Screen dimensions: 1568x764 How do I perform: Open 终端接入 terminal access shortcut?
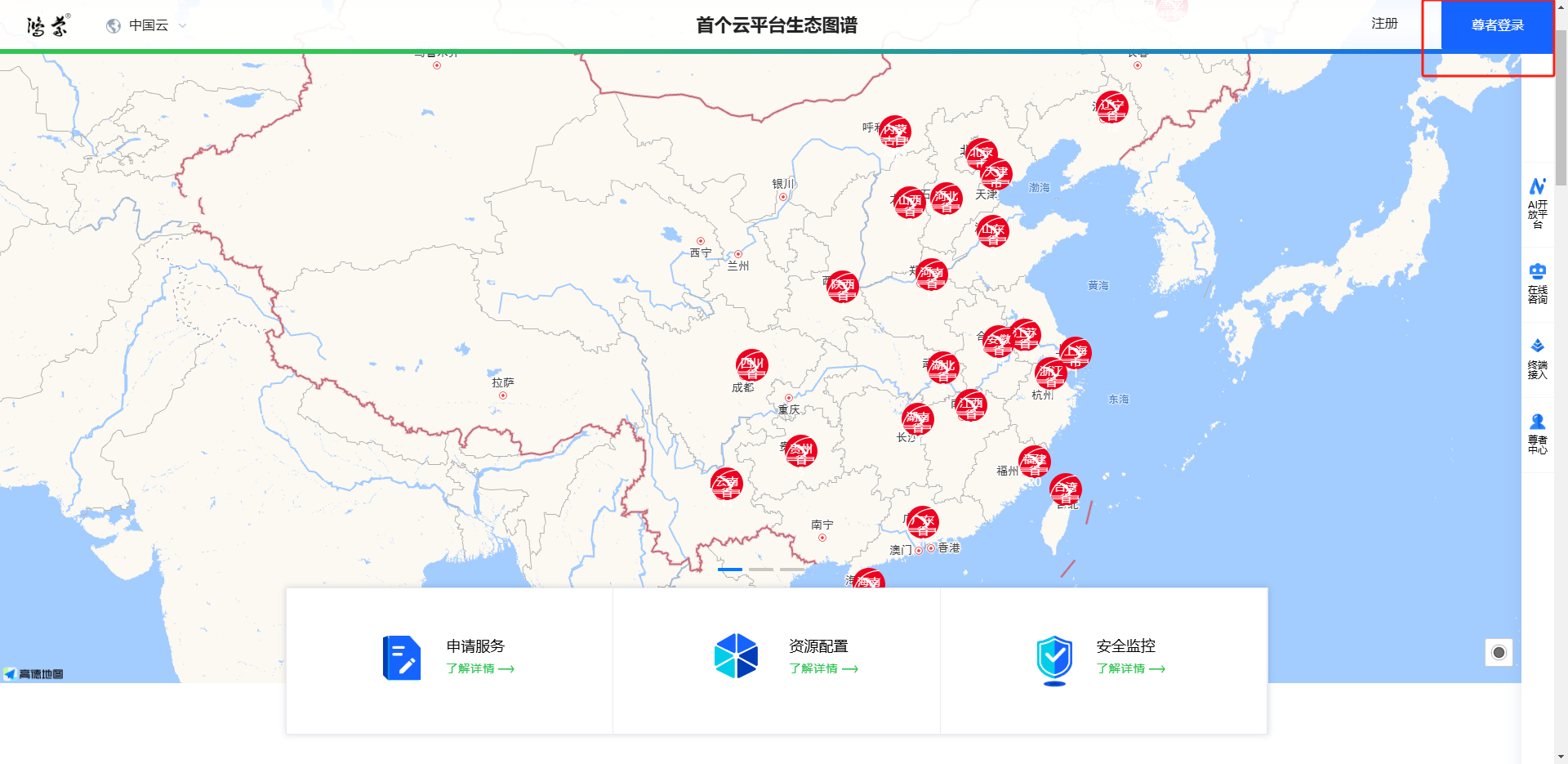click(1537, 358)
